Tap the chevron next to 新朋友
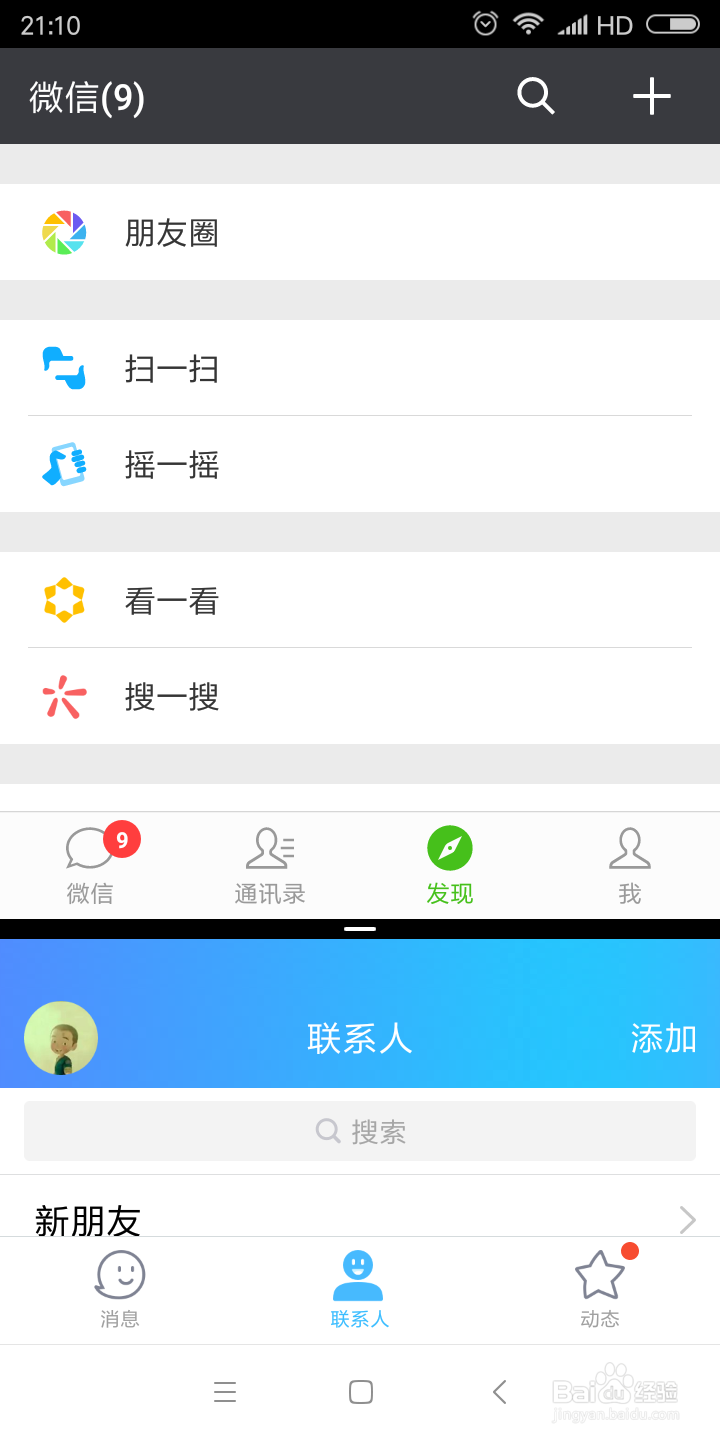The height and width of the screenshot is (1440, 720). [x=687, y=1220]
